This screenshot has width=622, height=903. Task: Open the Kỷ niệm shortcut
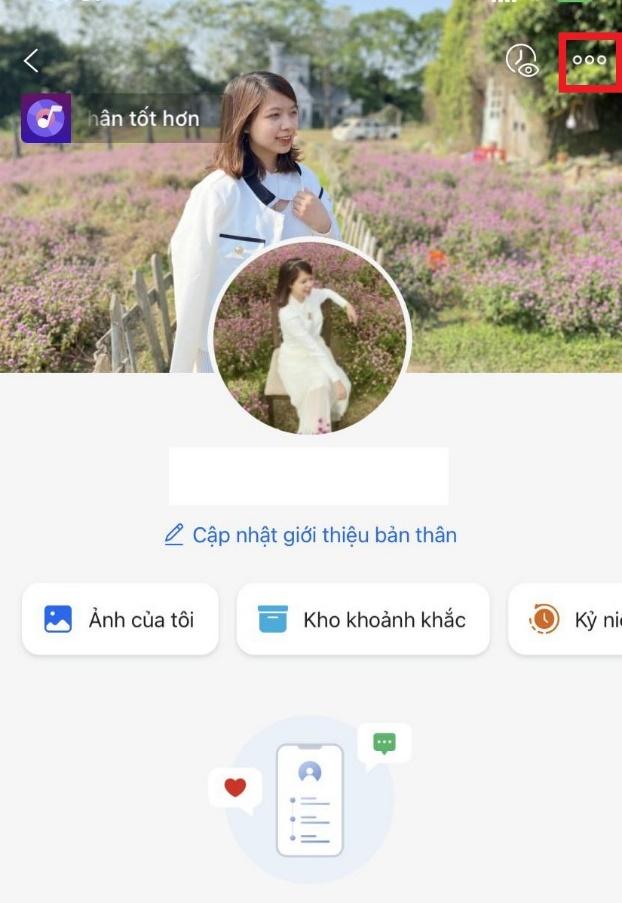[572, 619]
